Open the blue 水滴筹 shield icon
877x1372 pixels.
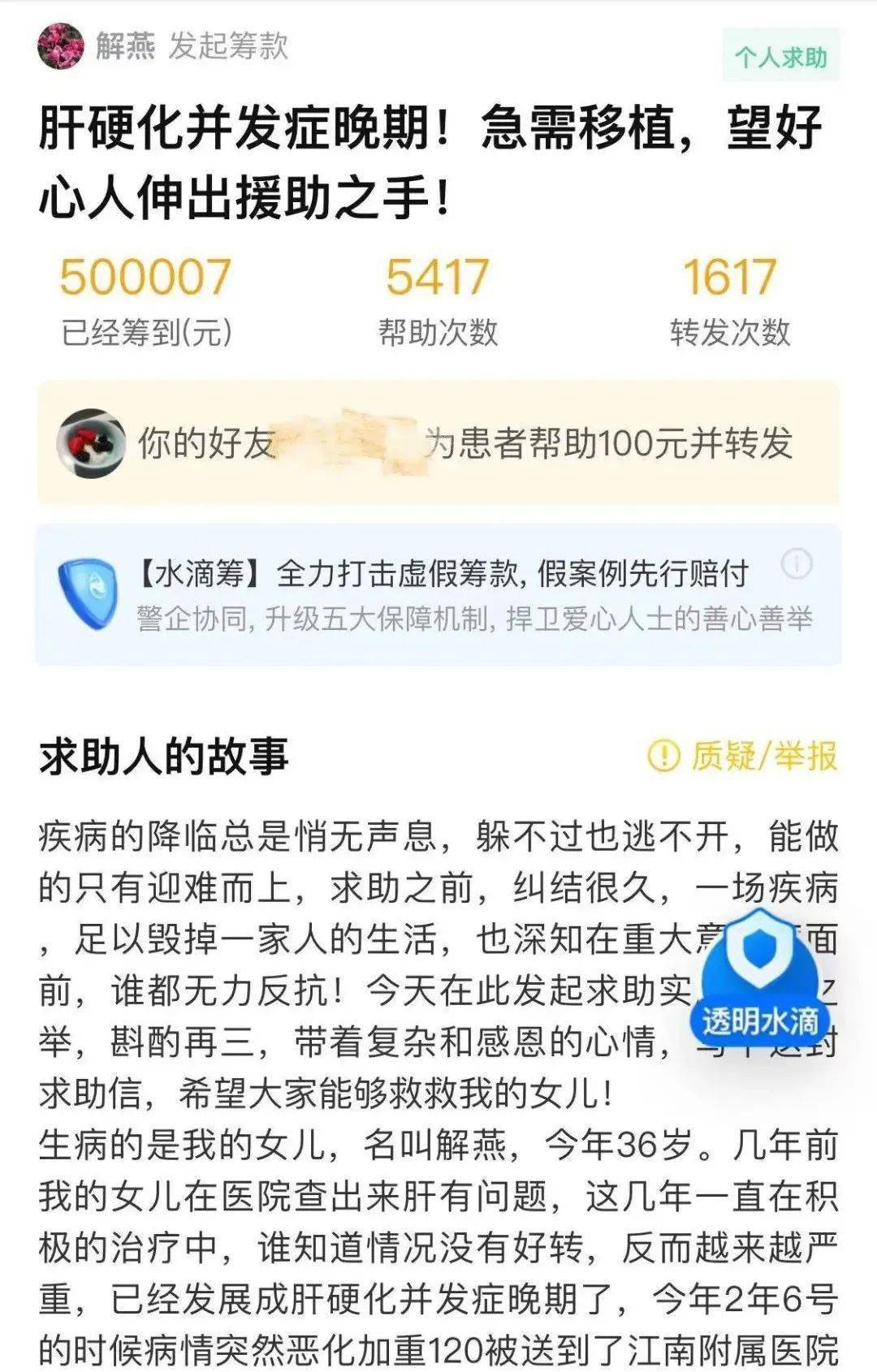(x=86, y=591)
